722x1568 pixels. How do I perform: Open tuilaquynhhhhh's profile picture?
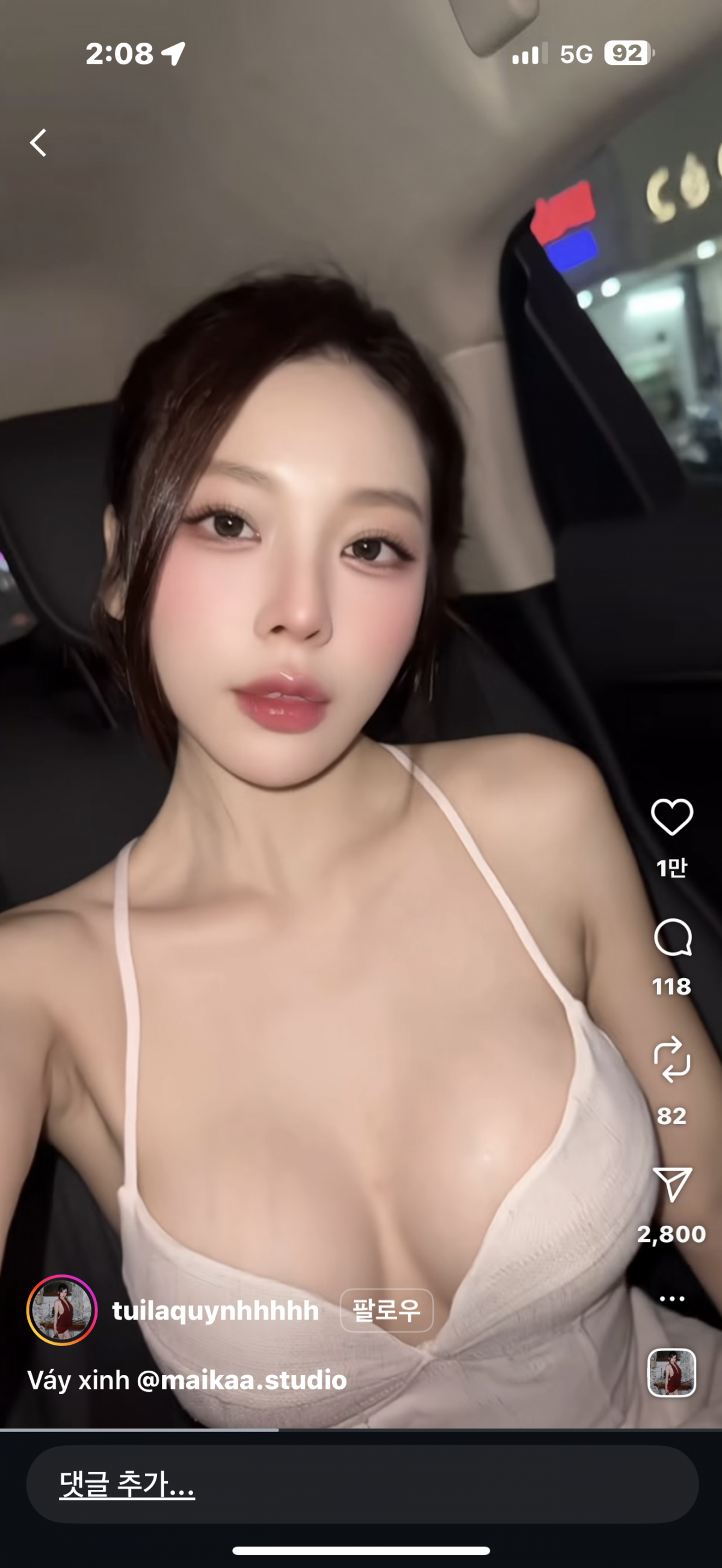[61, 1310]
